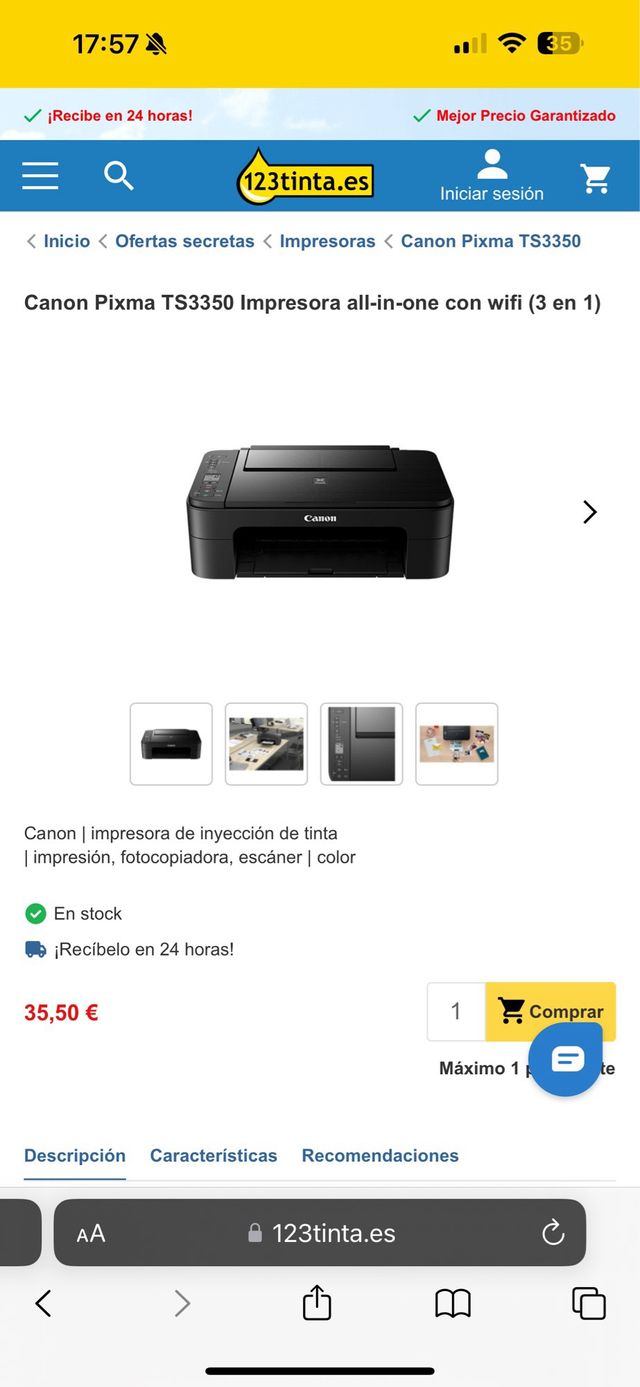Add the printer with Comprar

[551, 1011]
